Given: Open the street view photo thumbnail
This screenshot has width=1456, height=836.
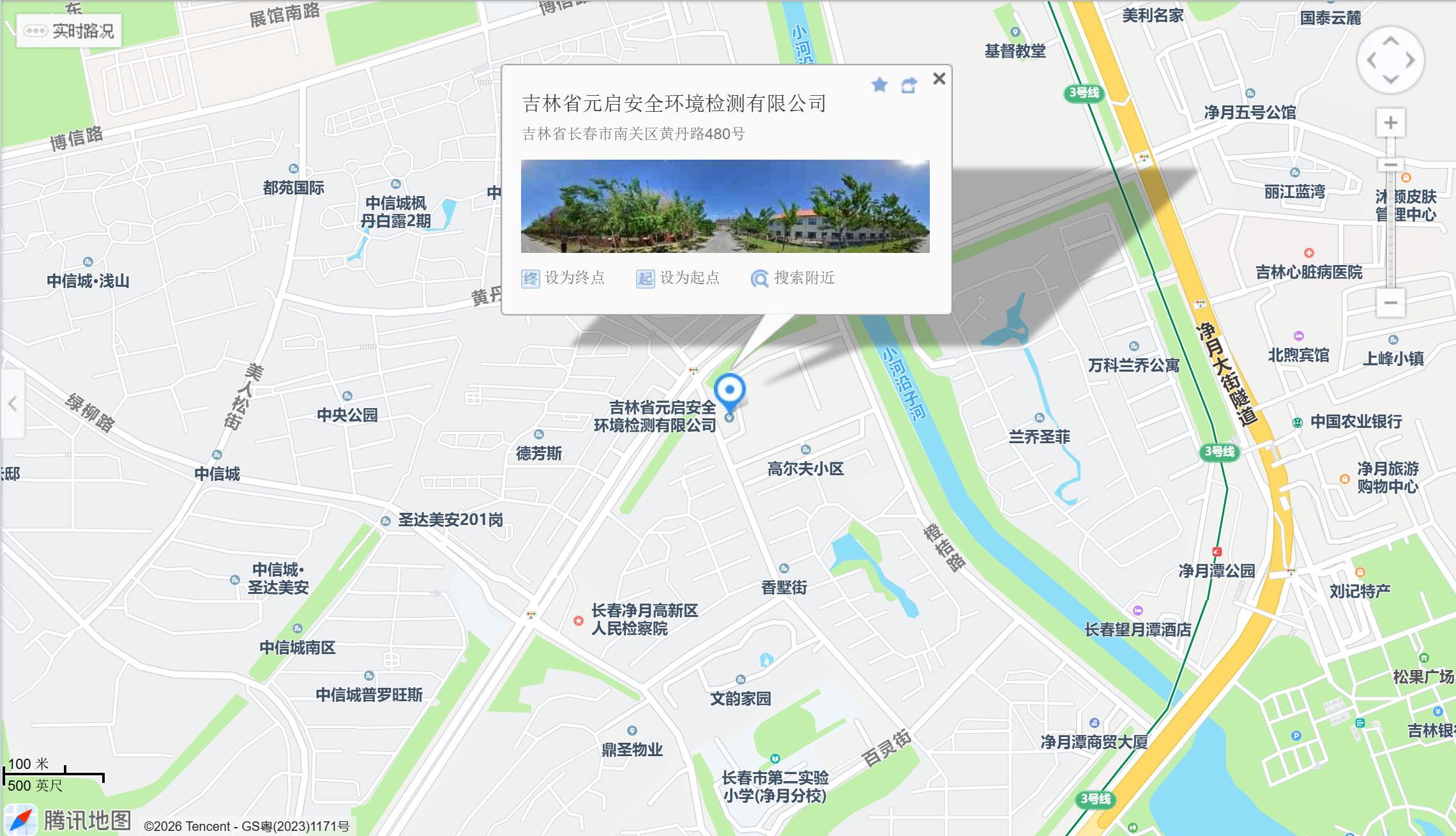Looking at the screenshot, I should point(725,206).
